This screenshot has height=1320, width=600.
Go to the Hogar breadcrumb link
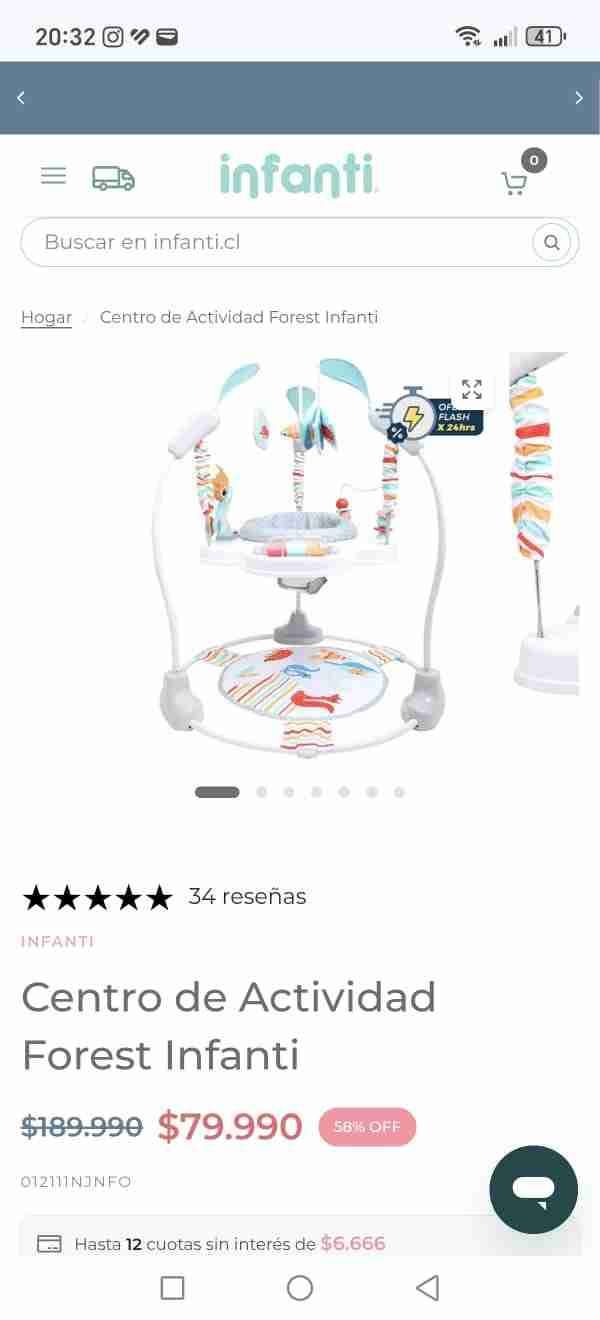click(x=46, y=317)
